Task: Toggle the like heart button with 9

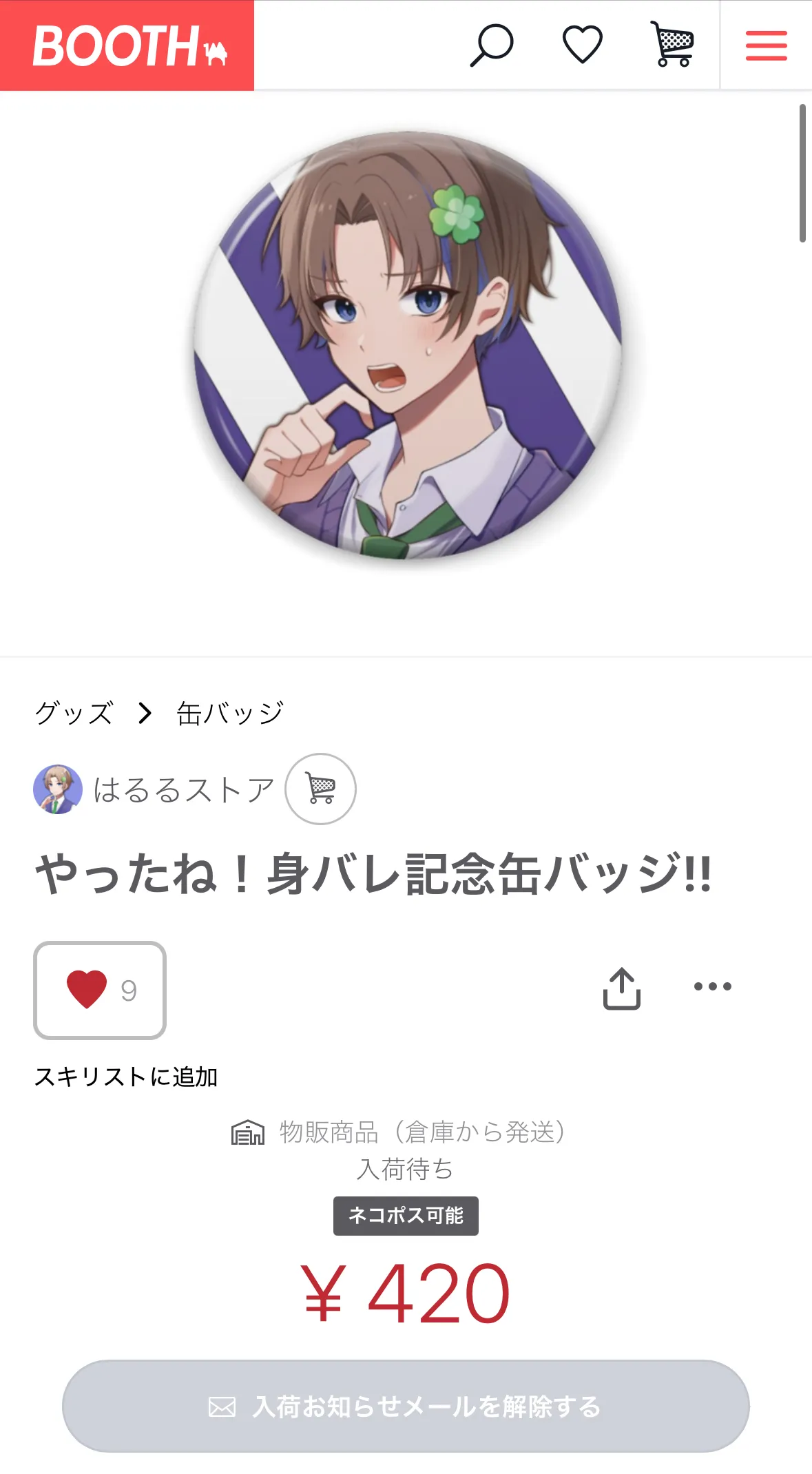Action: tap(100, 990)
